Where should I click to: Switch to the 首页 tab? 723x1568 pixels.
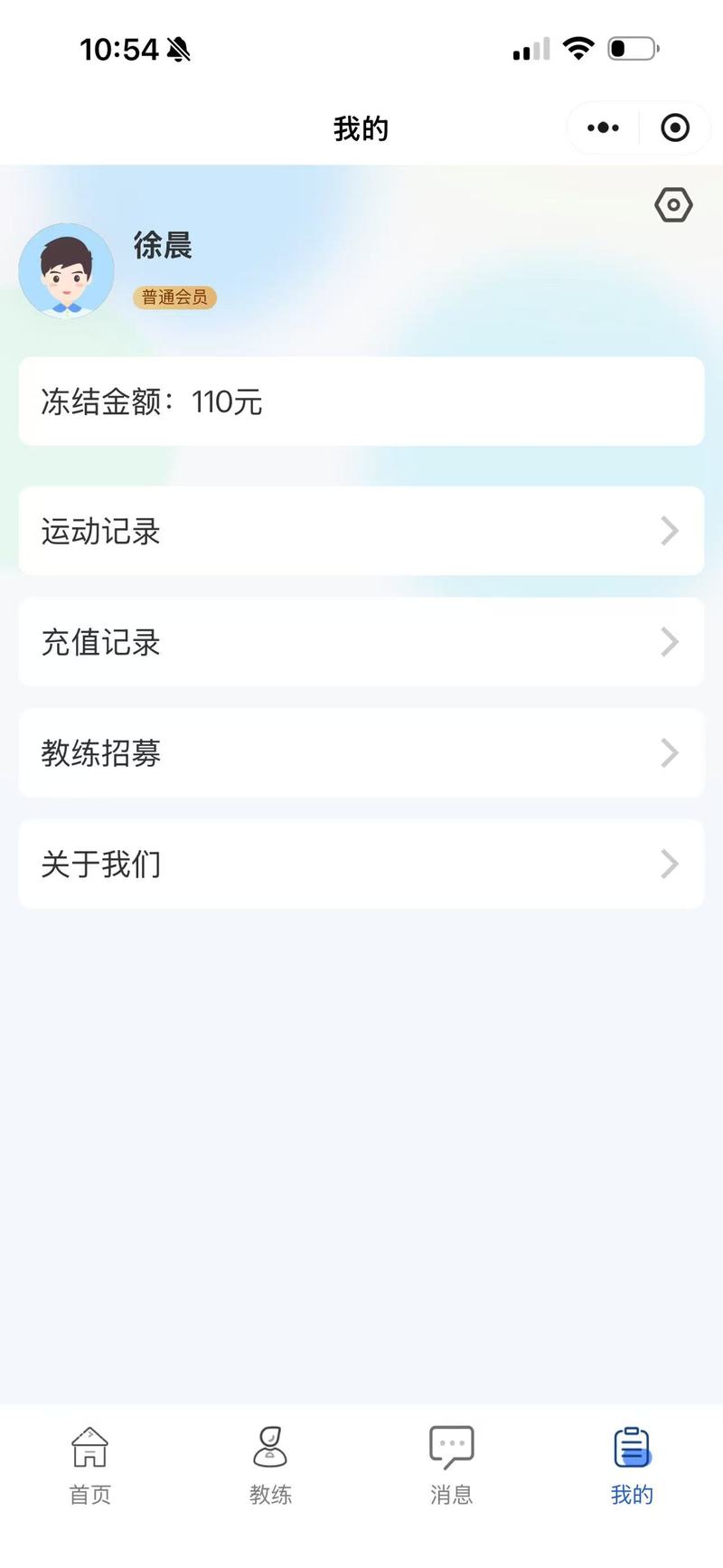click(90, 1465)
